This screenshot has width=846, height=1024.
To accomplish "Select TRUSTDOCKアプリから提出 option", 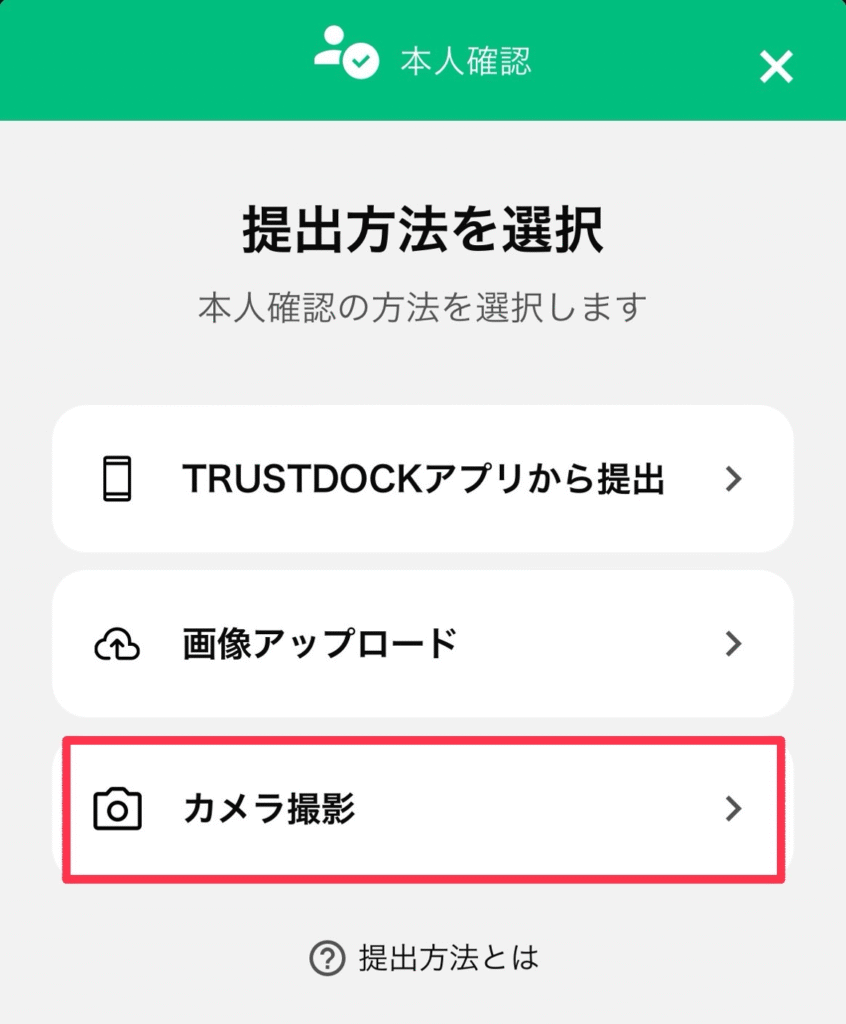I will click(x=422, y=479).
